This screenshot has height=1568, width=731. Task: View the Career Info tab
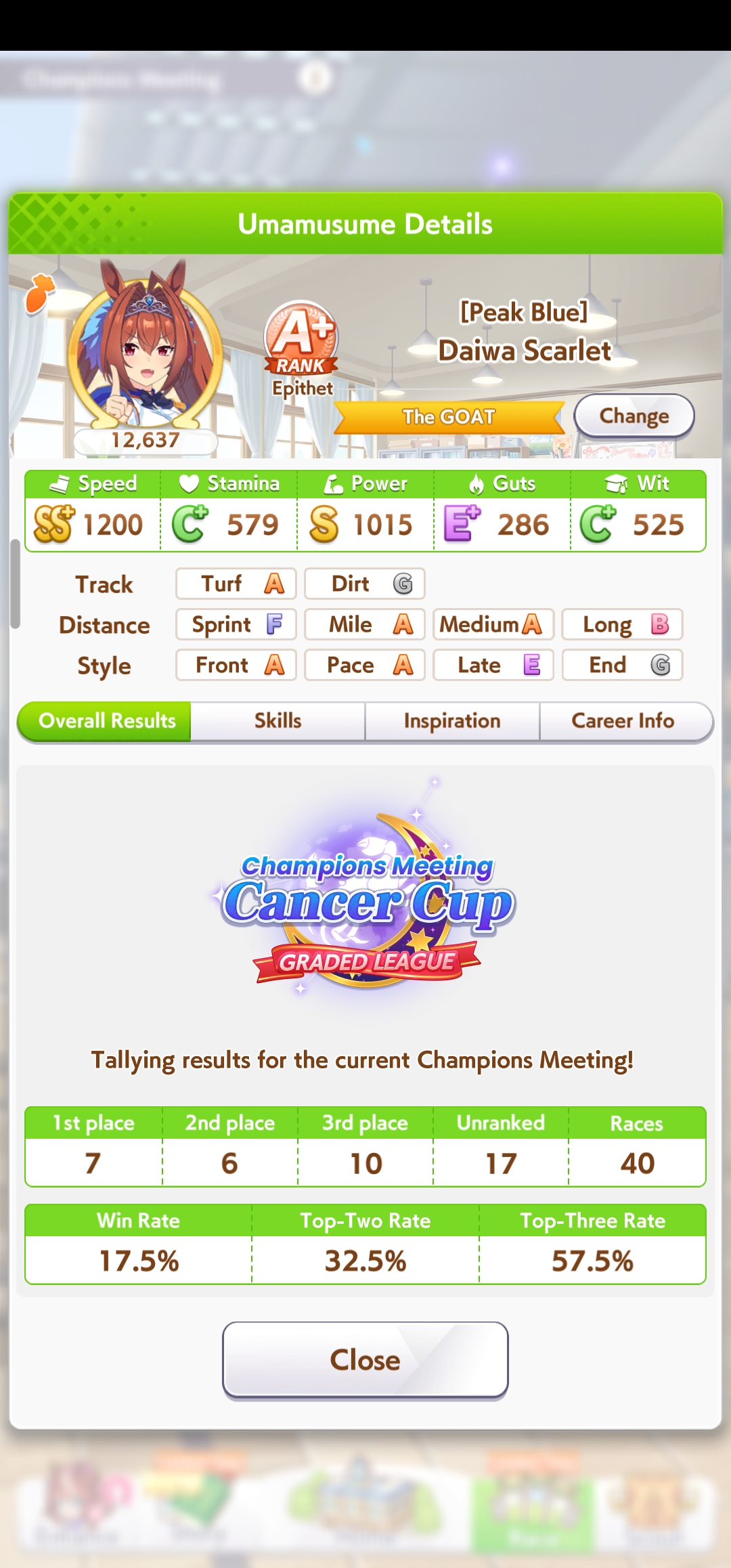(x=623, y=721)
